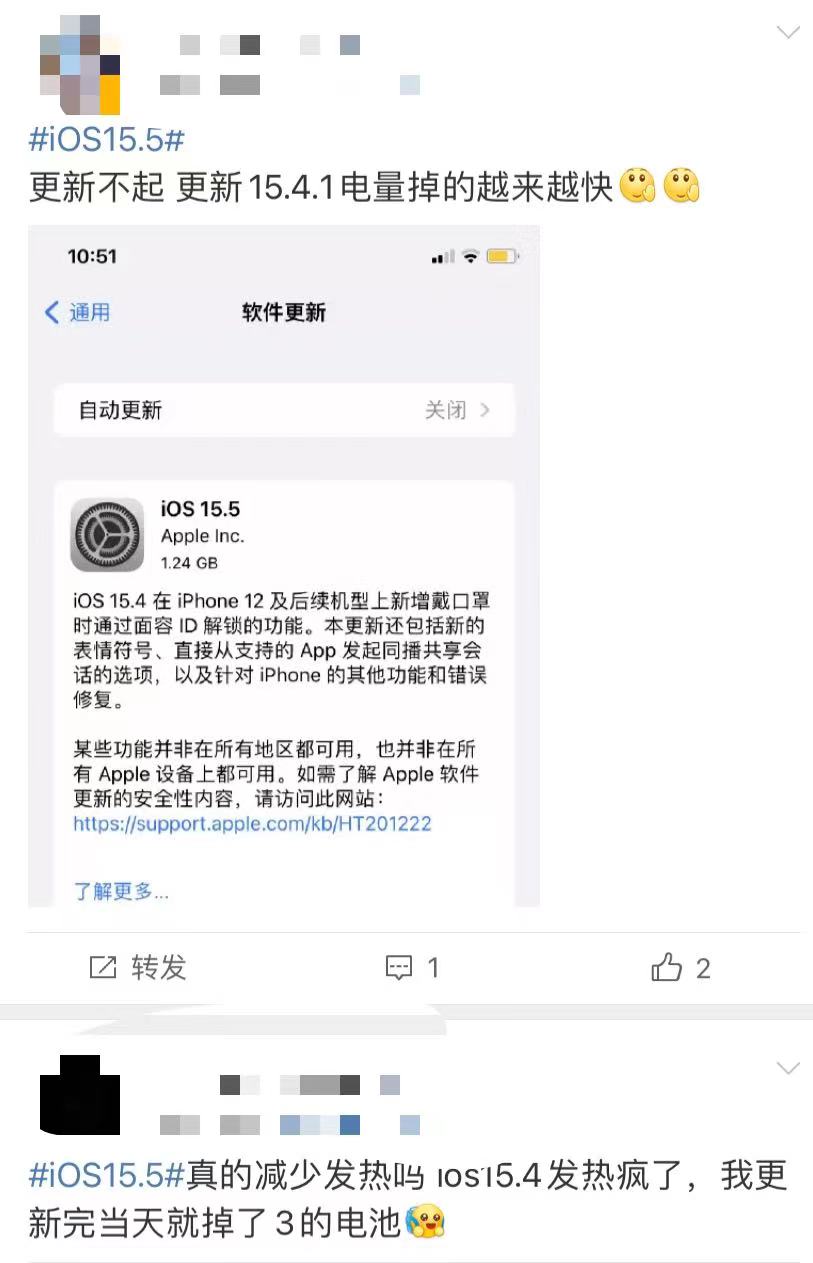Open the #iOS15.5# hashtag in the 15.4.1 battery post

[x=106, y=140]
